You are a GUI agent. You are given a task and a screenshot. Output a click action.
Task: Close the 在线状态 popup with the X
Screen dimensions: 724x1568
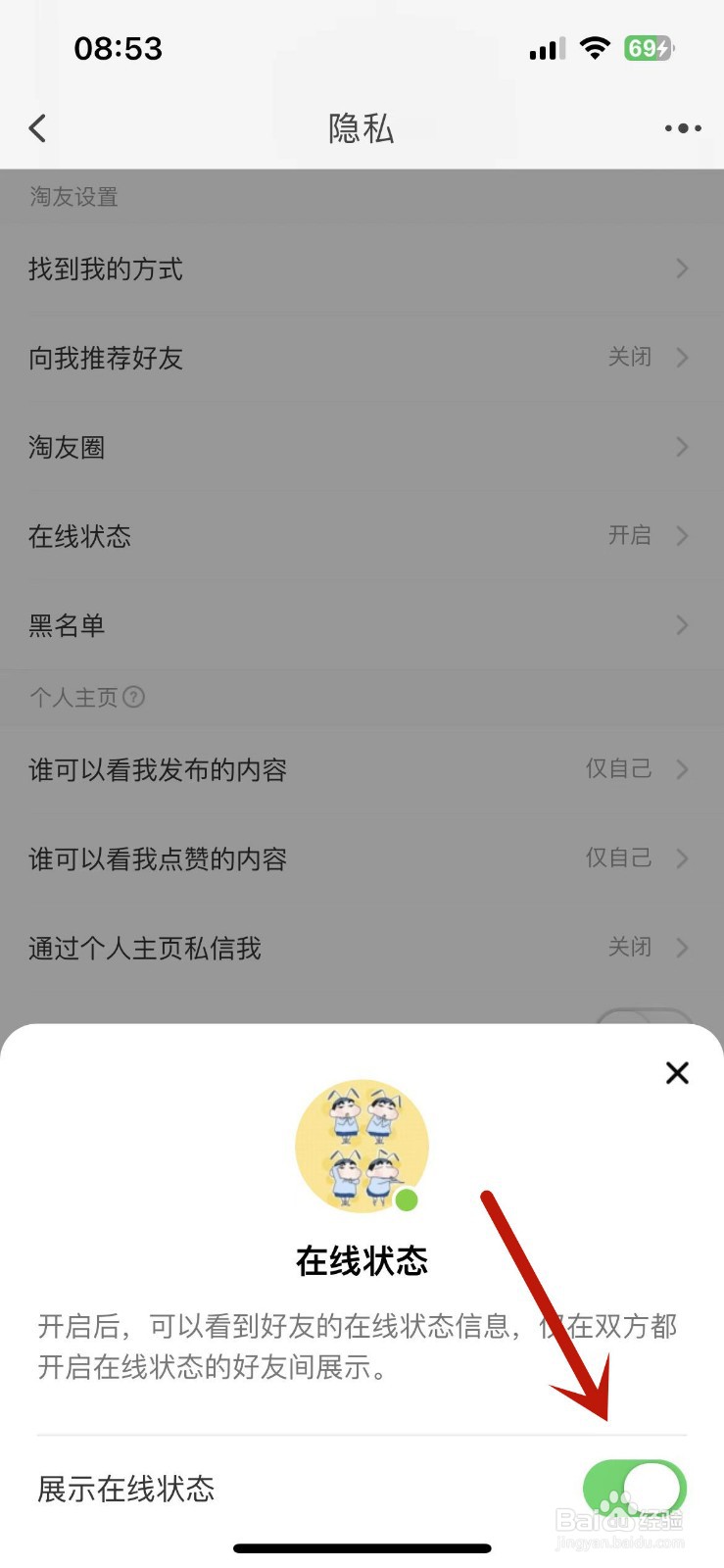677,1072
